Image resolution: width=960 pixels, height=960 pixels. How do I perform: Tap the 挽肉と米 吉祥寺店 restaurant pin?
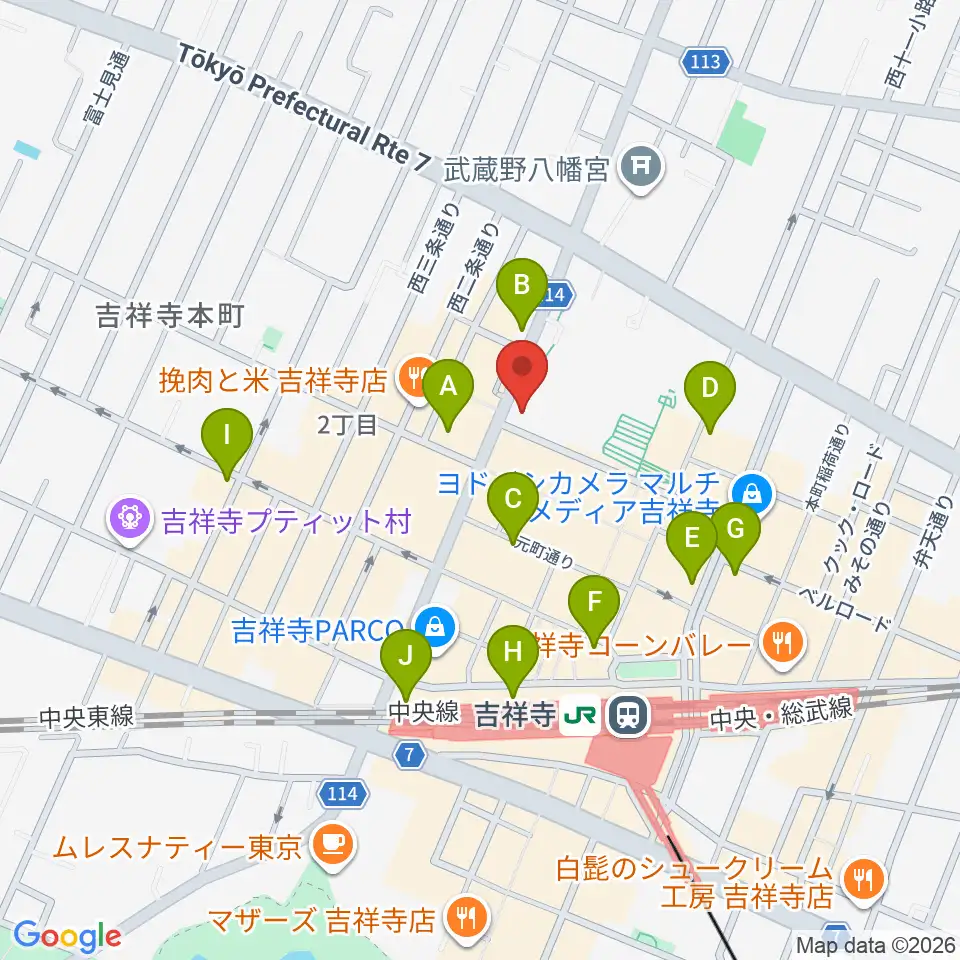tap(418, 380)
